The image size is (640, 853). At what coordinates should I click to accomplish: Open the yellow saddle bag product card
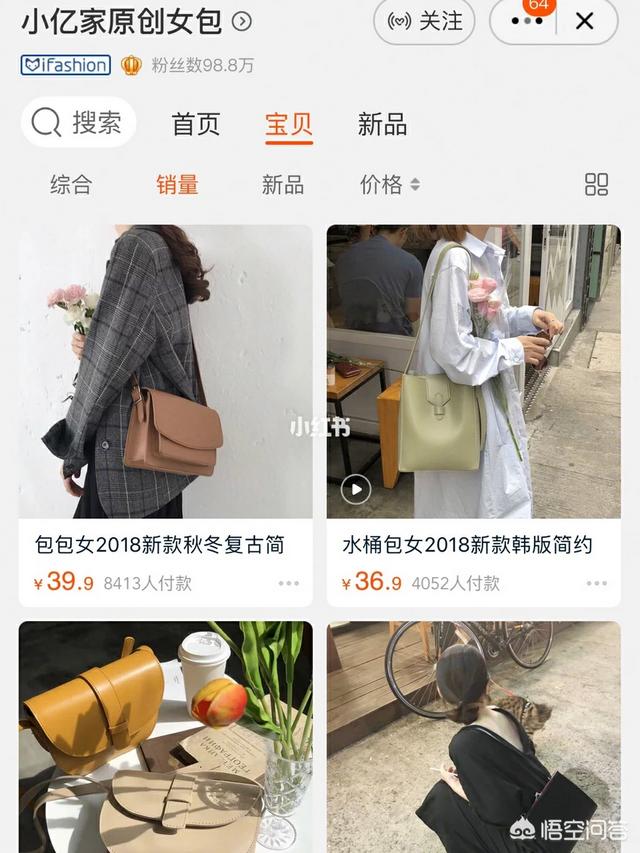pyautogui.click(x=165, y=737)
